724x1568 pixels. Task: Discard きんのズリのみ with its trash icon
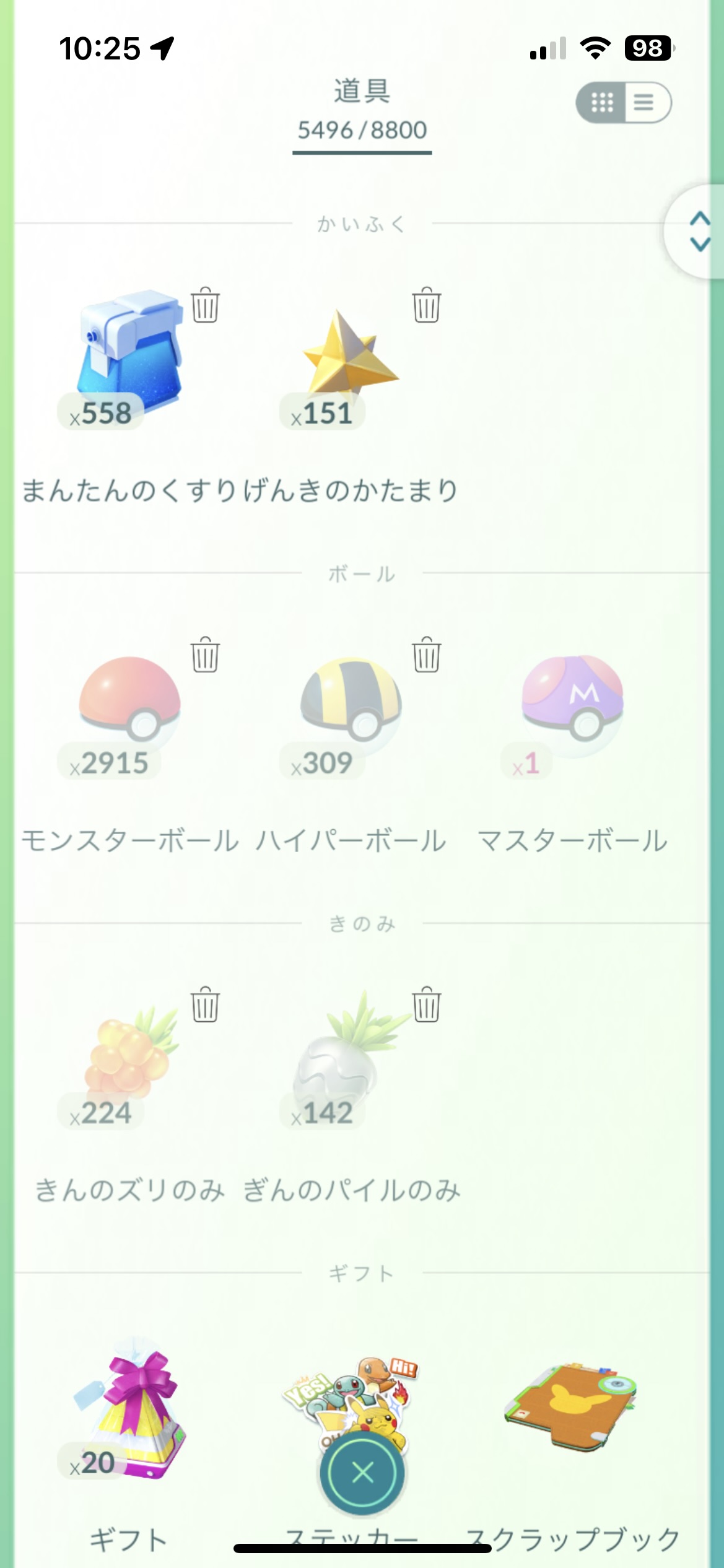pyautogui.click(x=205, y=1004)
